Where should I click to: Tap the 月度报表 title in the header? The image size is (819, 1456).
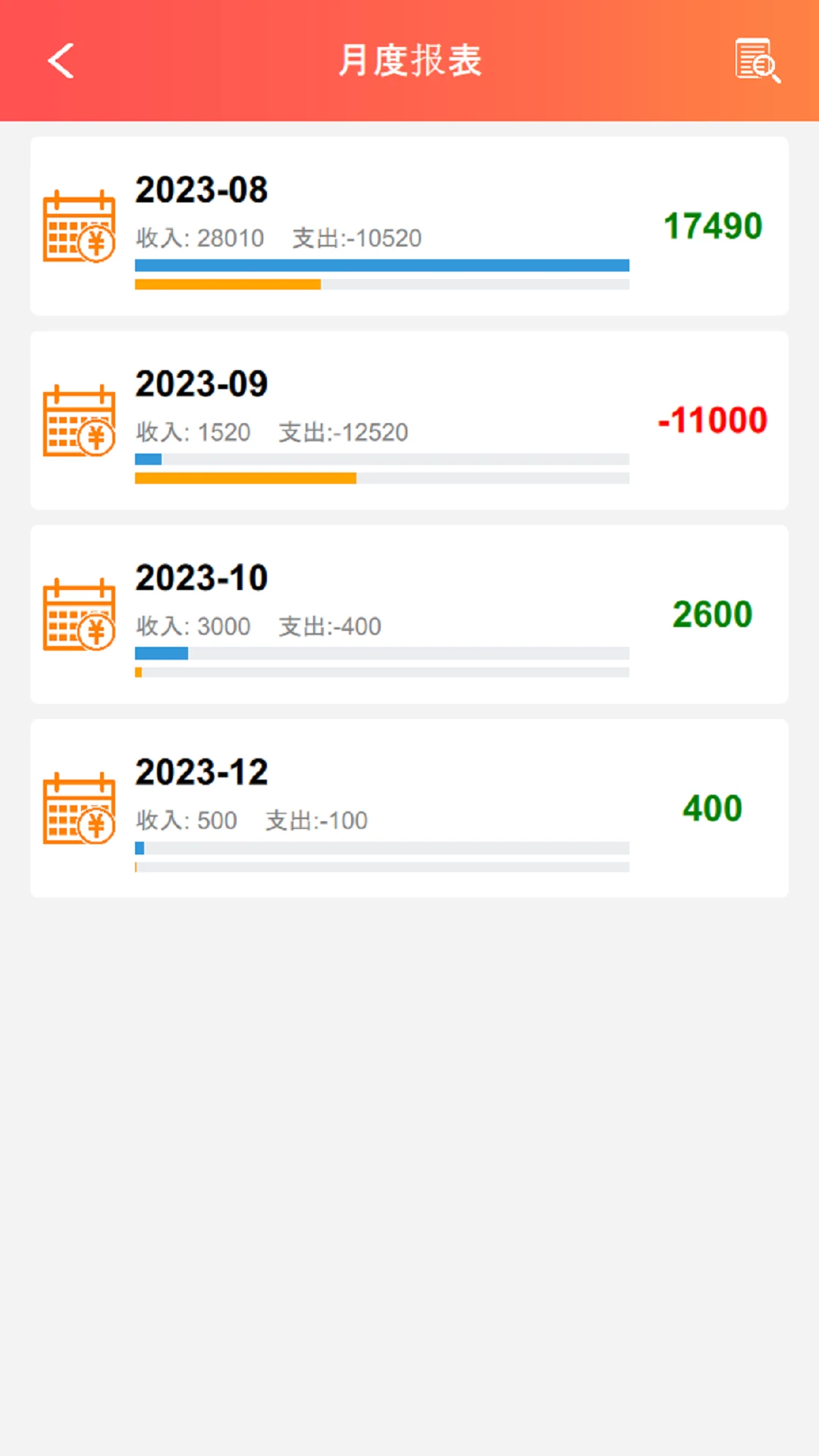pyautogui.click(x=409, y=61)
